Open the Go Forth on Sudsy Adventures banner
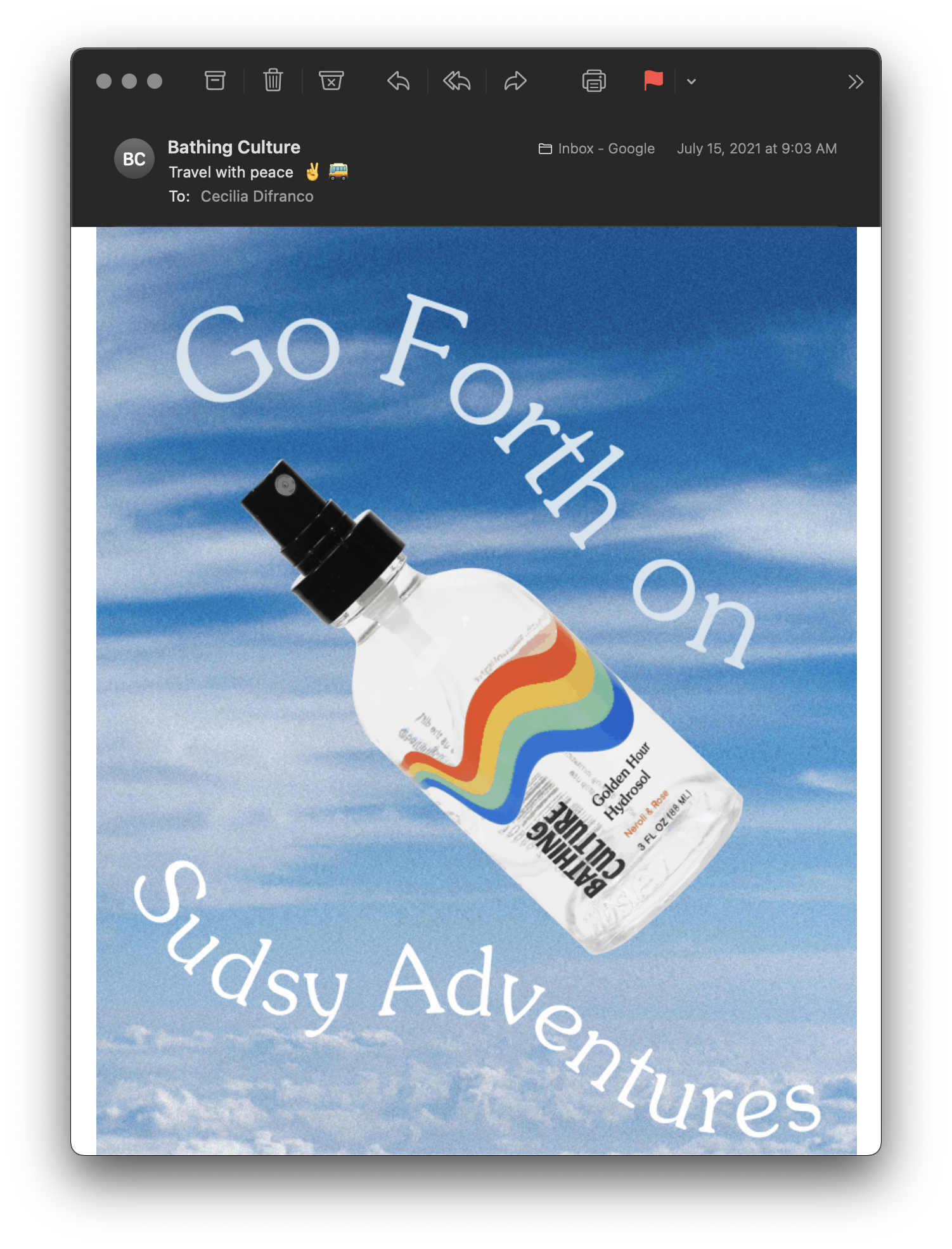The height and width of the screenshot is (1249, 952). [x=476, y=690]
